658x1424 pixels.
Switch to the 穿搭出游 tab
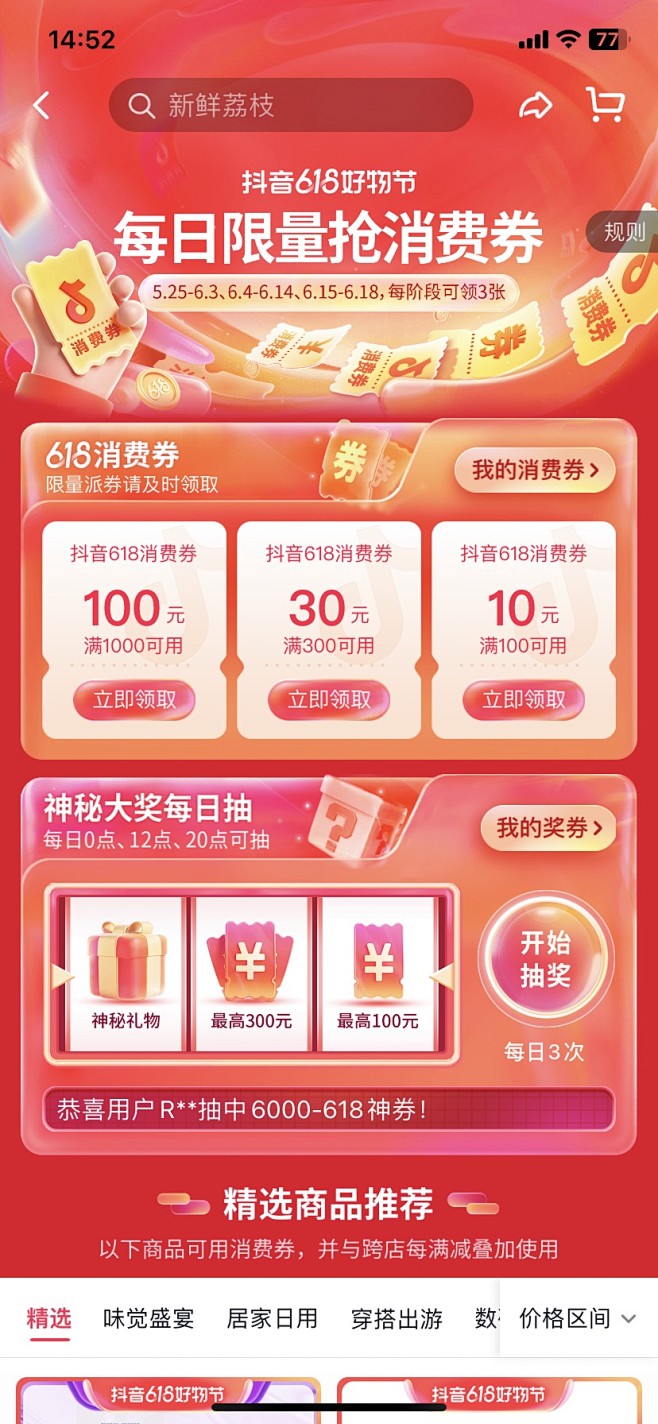396,1318
